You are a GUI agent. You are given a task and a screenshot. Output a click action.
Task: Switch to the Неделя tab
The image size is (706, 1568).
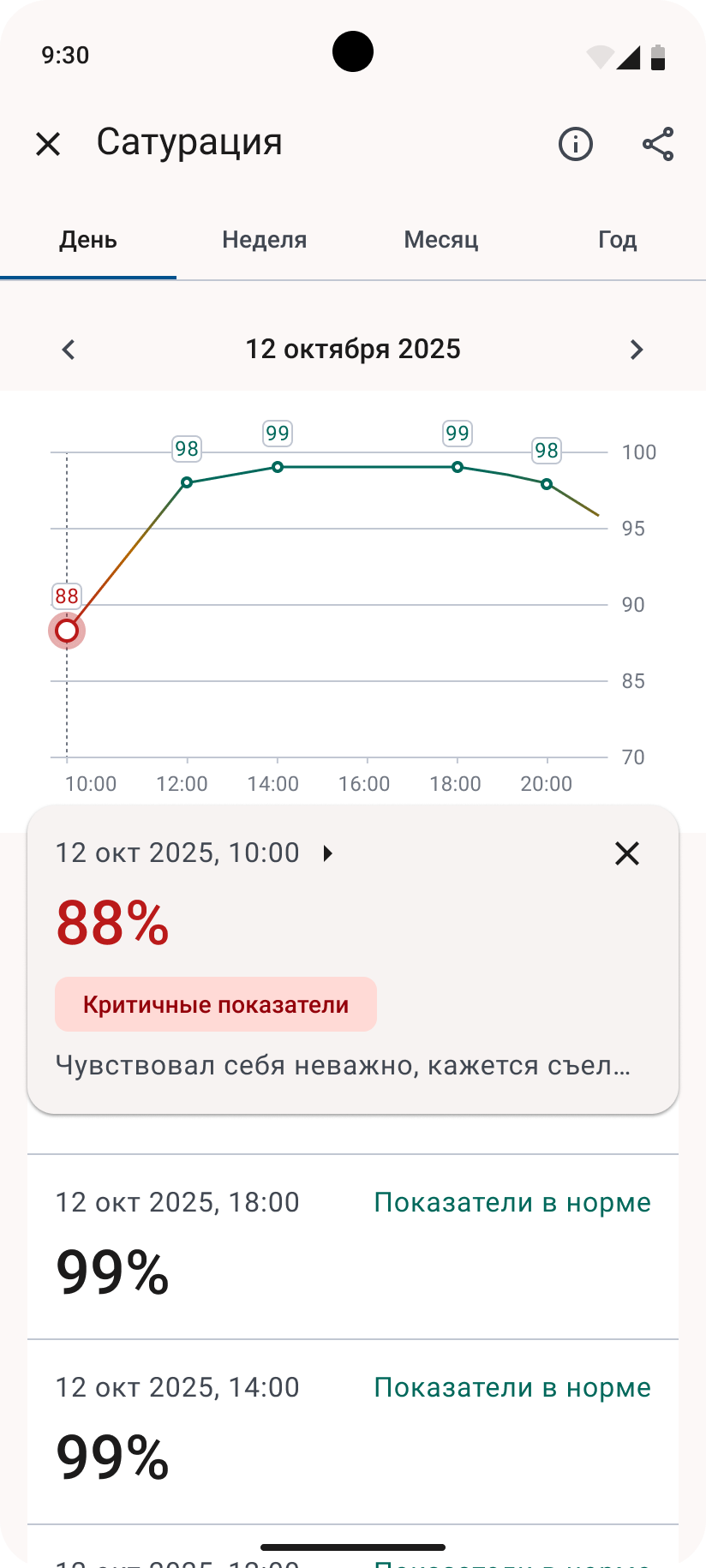pos(264,240)
